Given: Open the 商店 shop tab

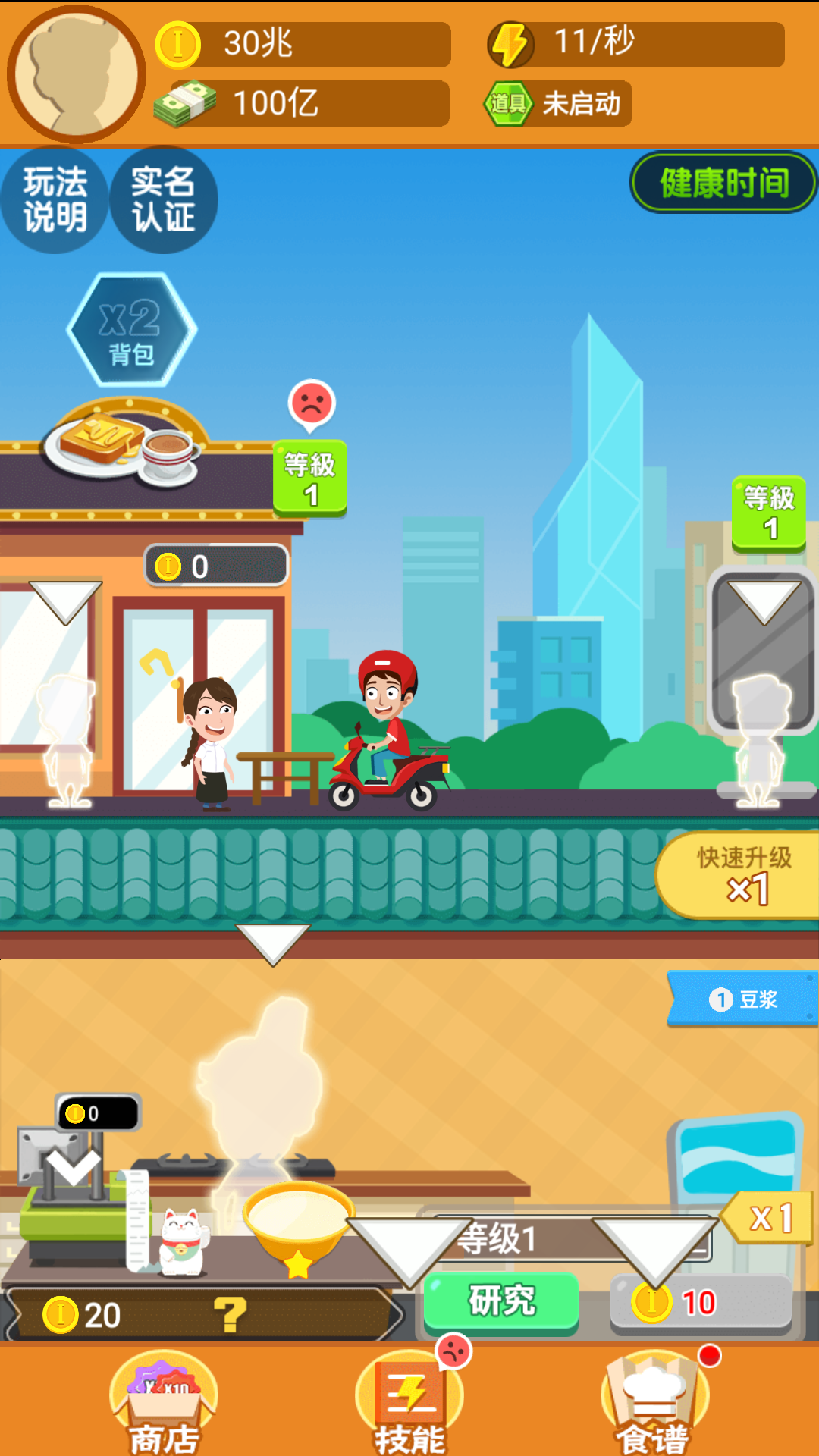Looking at the screenshot, I should [164, 1403].
